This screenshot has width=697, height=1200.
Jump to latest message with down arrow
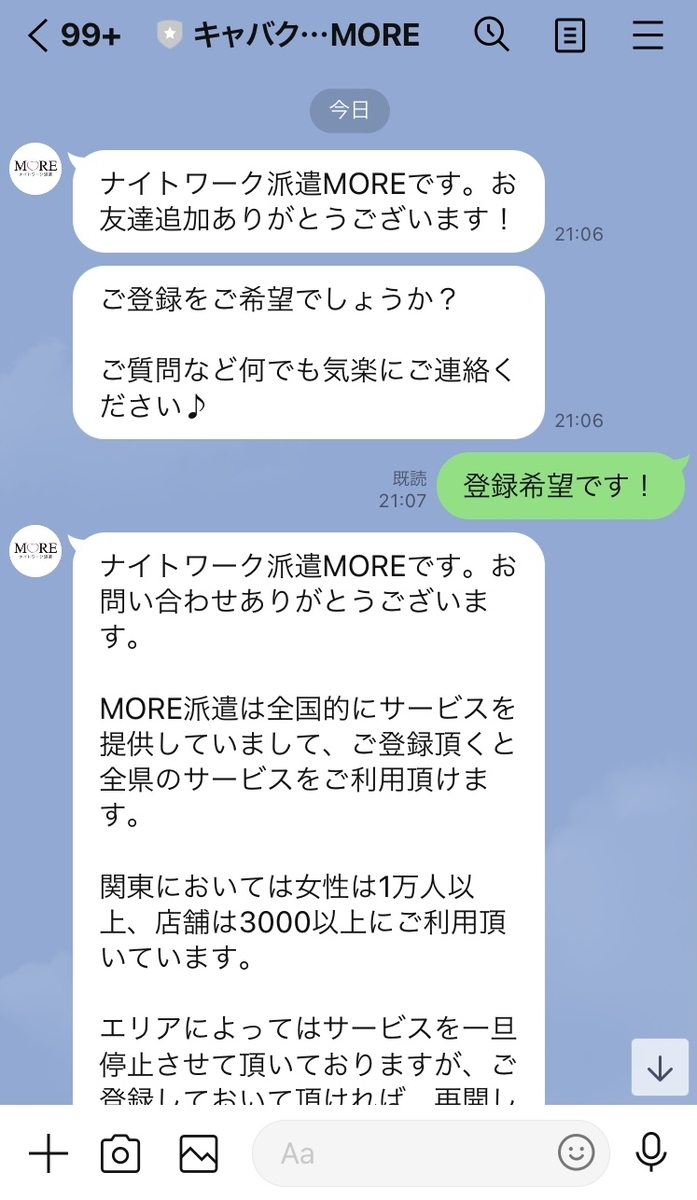tap(660, 1067)
